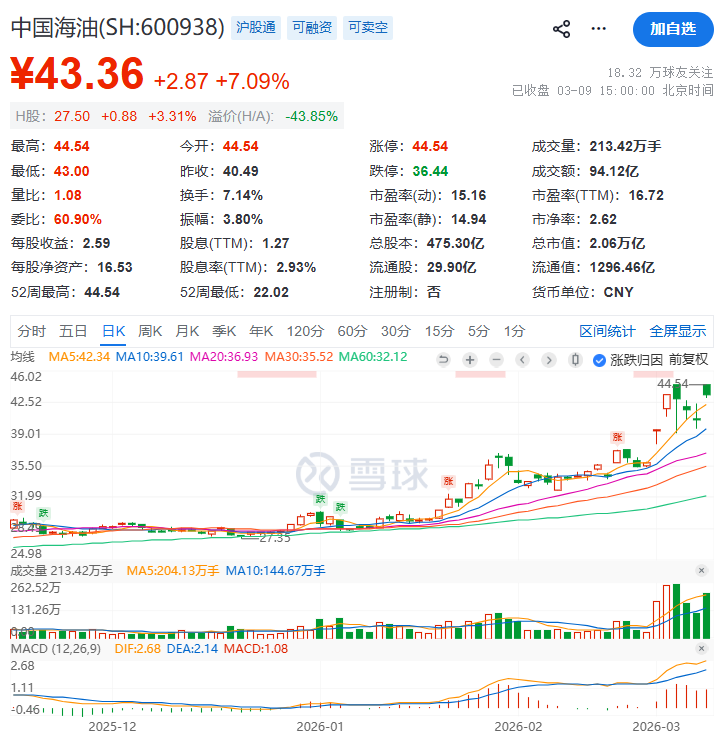Switch chart to 五日 view
The width and height of the screenshot is (727, 742).
coord(73,331)
